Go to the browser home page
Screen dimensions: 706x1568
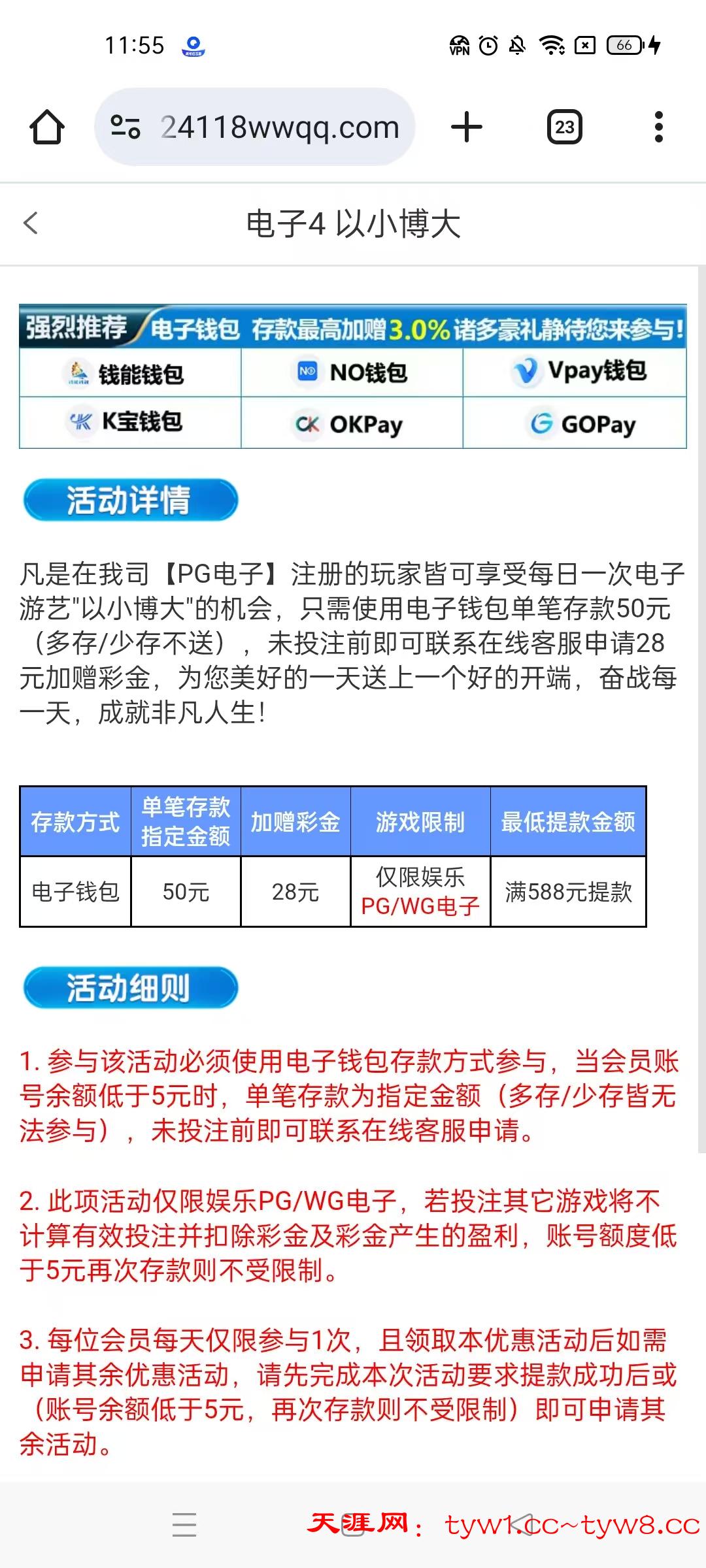click(47, 127)
